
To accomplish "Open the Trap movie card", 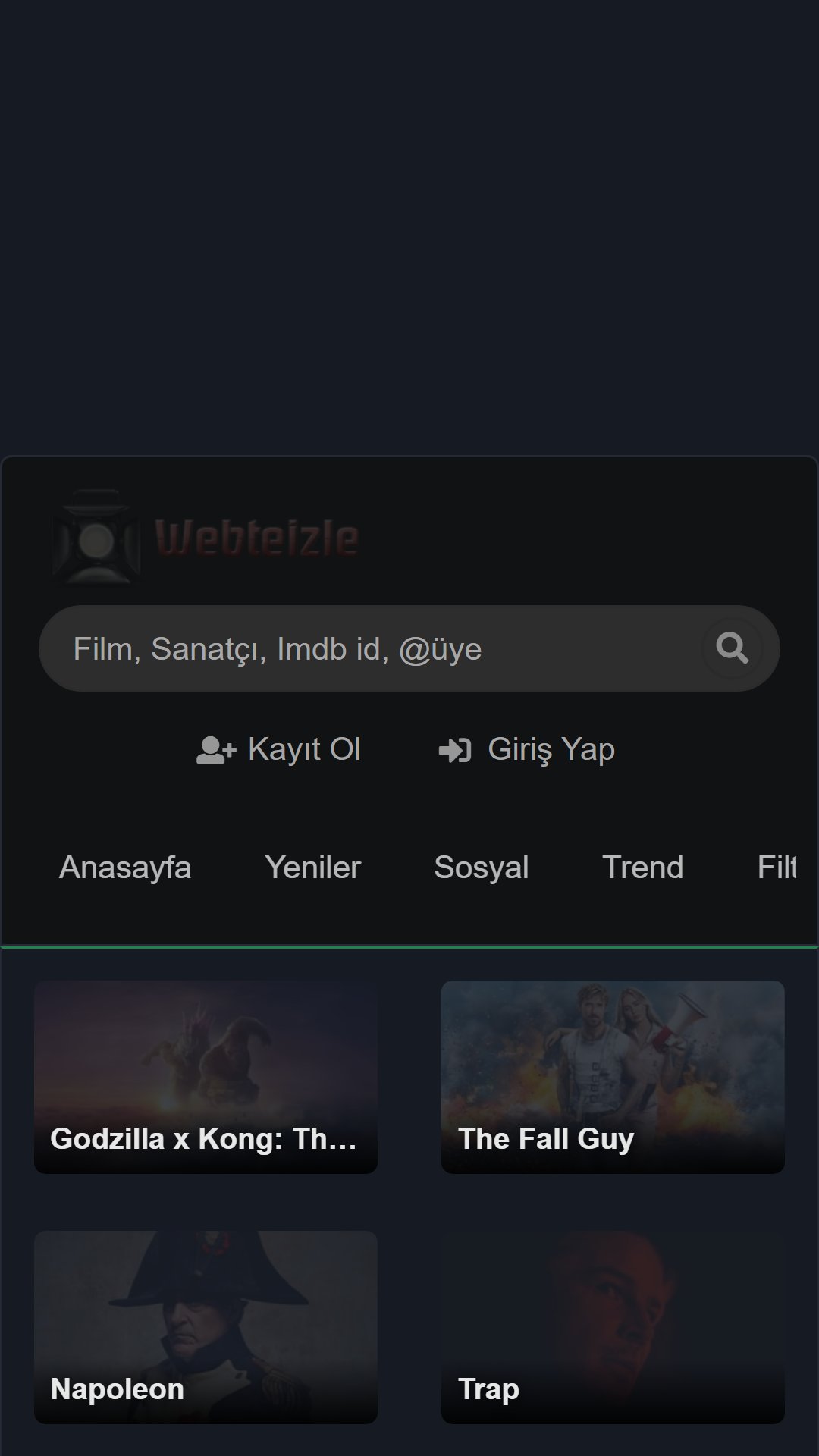I will point(613,1327).
